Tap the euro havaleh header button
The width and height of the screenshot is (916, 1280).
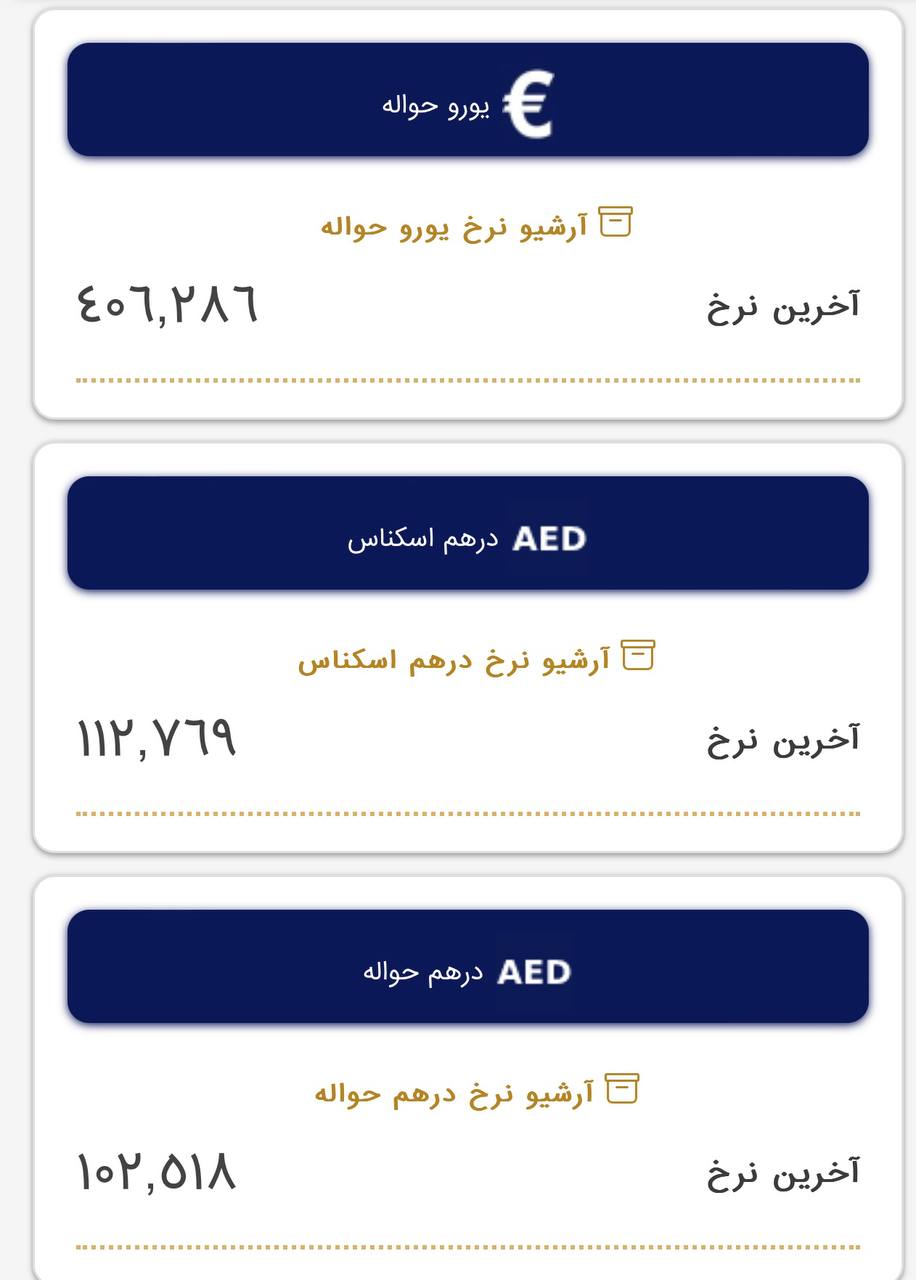[468, 100]
